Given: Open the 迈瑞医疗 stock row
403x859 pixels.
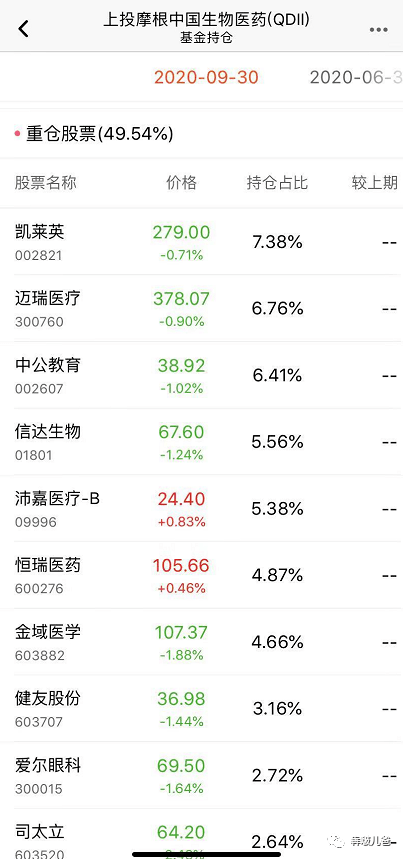Looking at the screenshot, I should (x=202, y=308).
